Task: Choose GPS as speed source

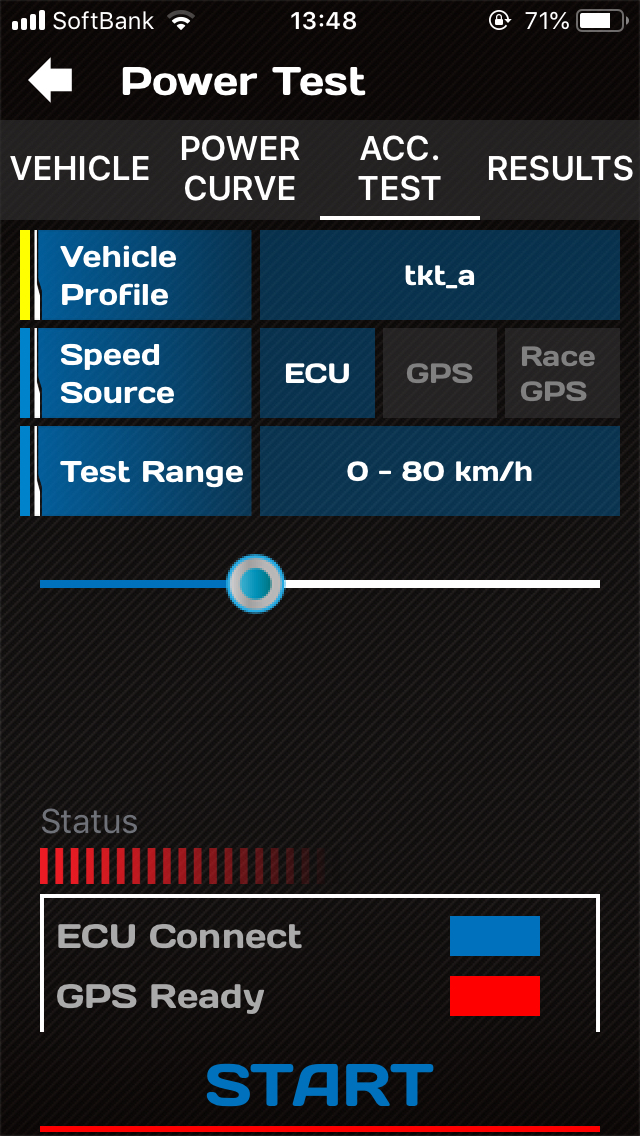Action: pos(440,373)
